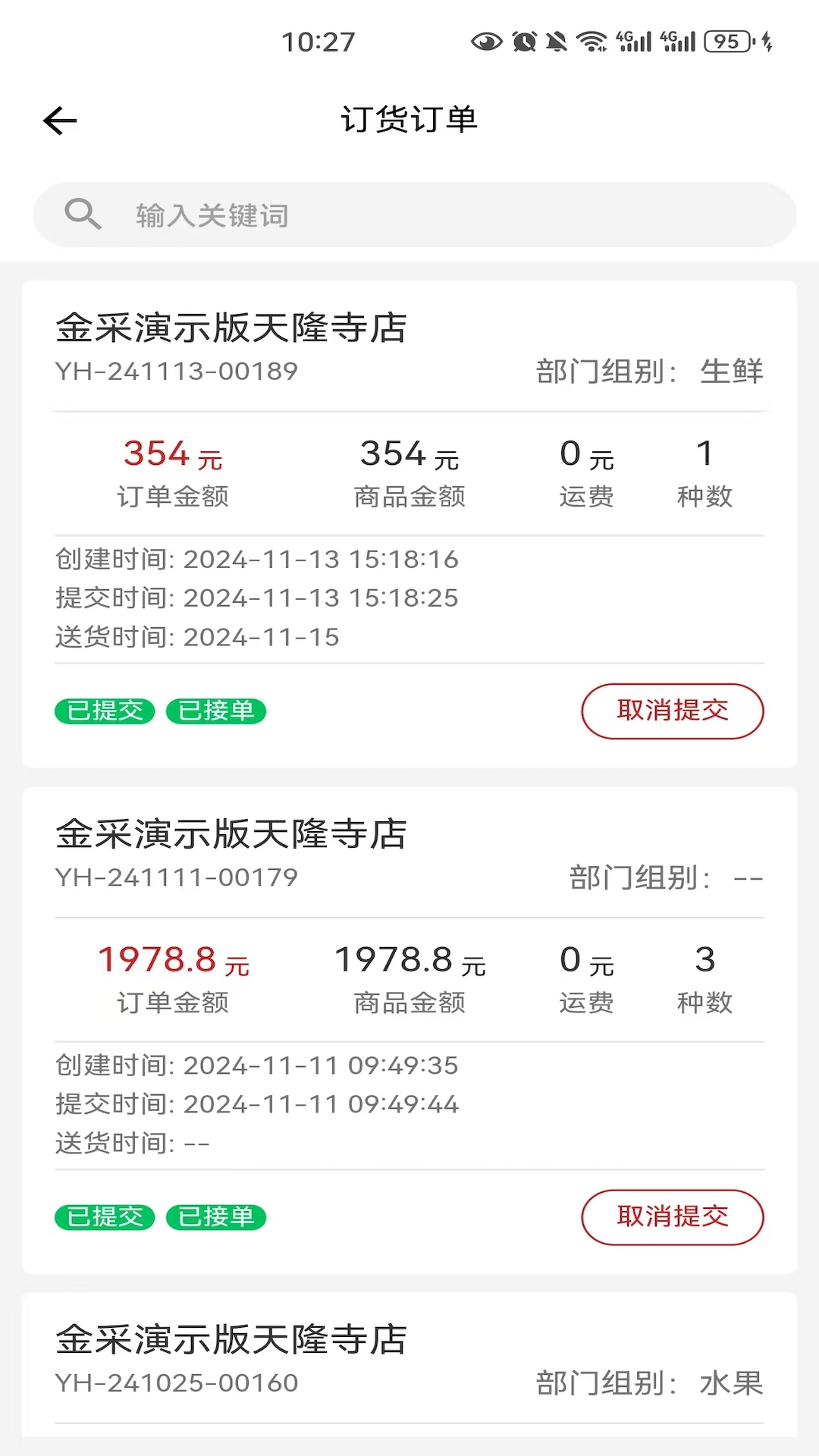Tap 已提交 badge on order YH-241113-00189
This screenshot has width=819, height=1456.
(x=104, y=711)
